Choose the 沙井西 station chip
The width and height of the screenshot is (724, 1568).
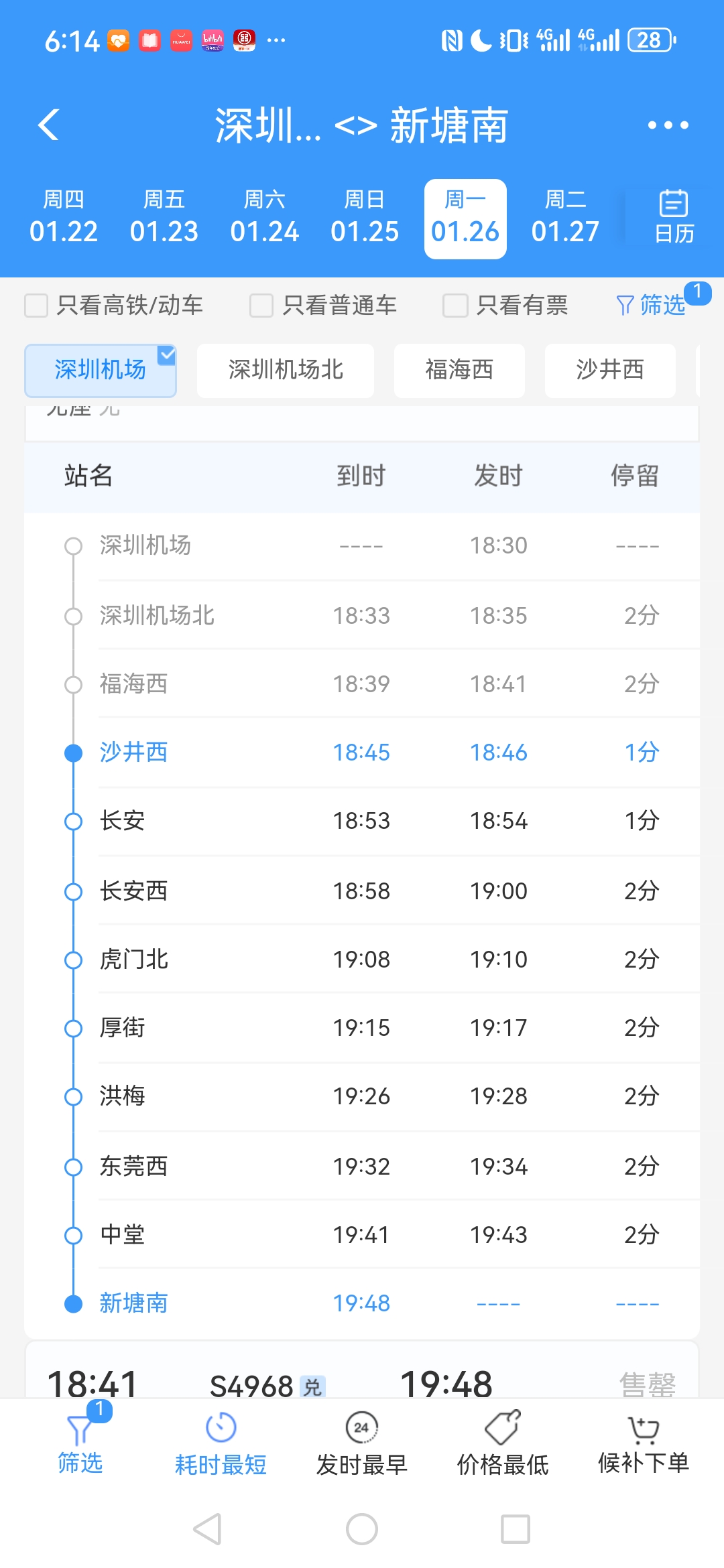pyautogui.click(x=610, y=370)
